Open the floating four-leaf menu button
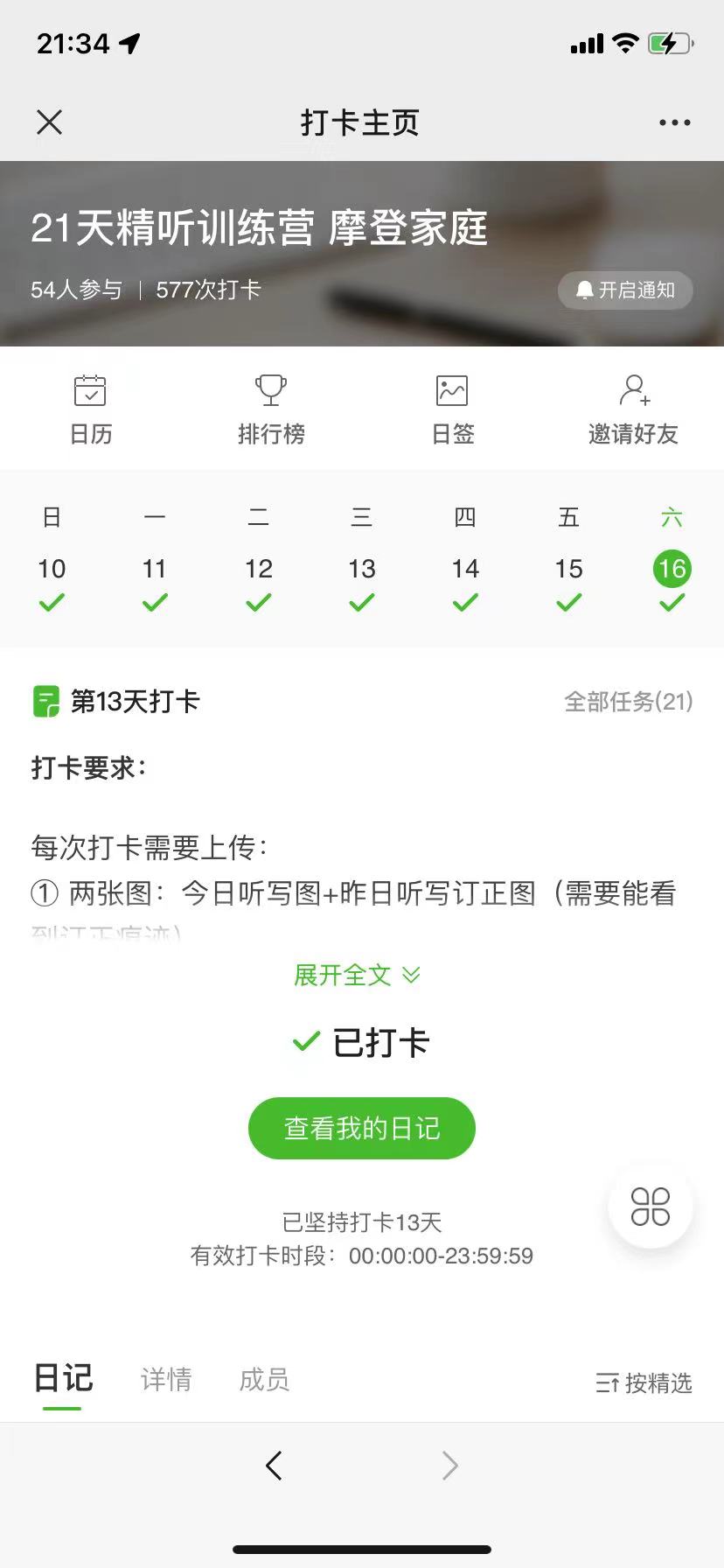The image size is (724, 1568). 651,1207
